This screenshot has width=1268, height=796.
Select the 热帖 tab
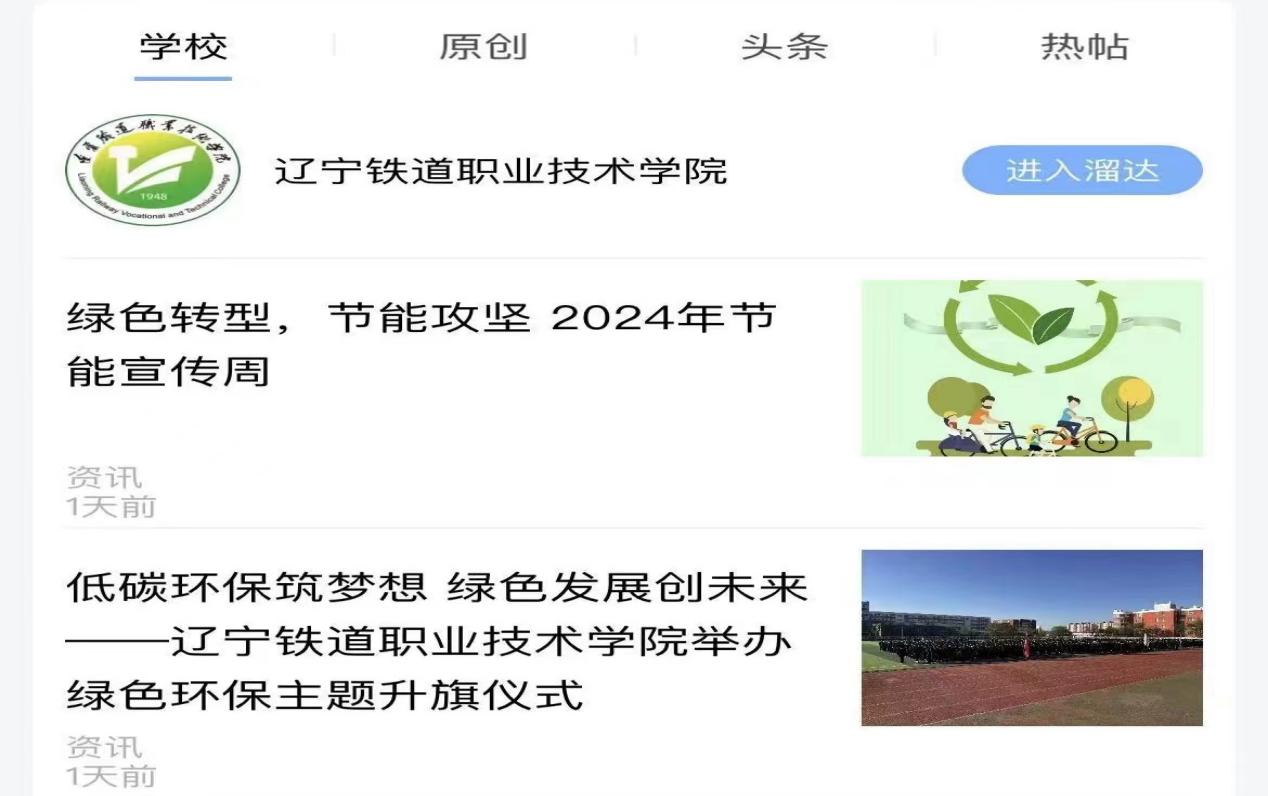1084,47
